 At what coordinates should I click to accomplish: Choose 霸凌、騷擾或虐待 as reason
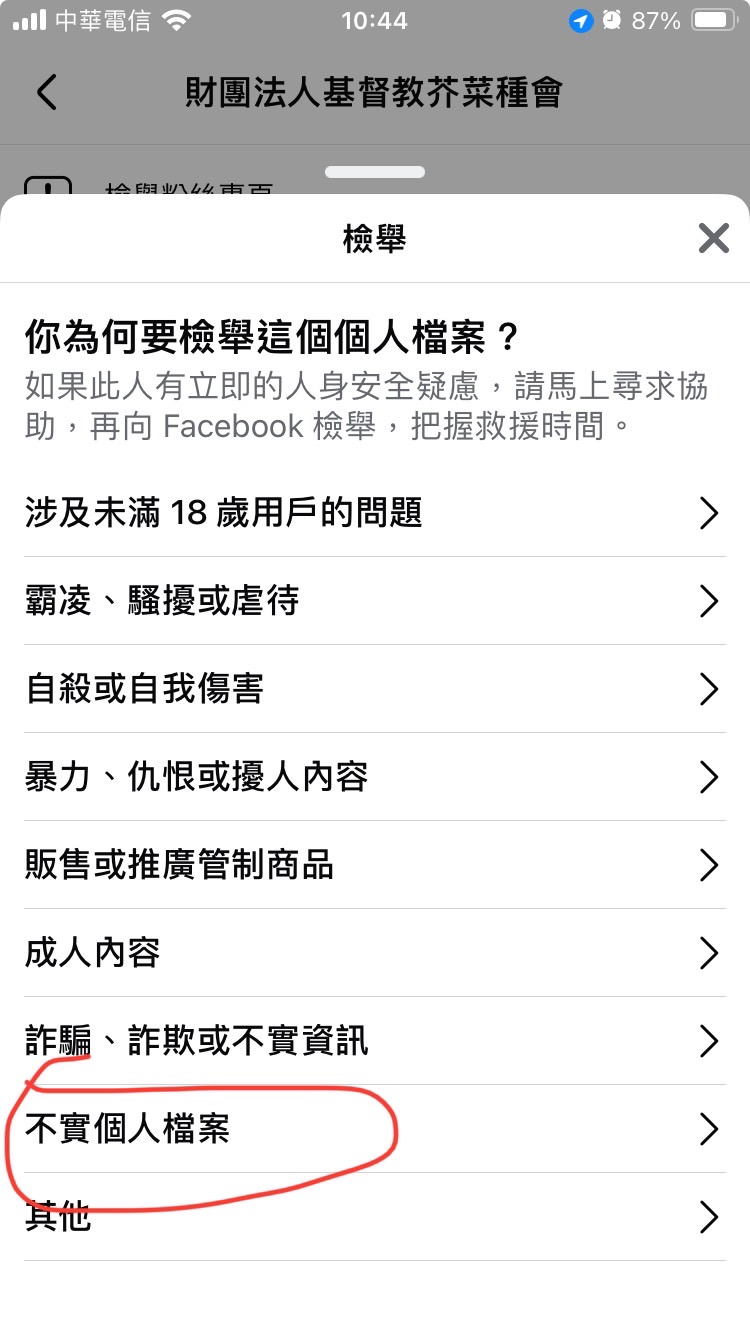pyautogui.click(x=373, y=601)
